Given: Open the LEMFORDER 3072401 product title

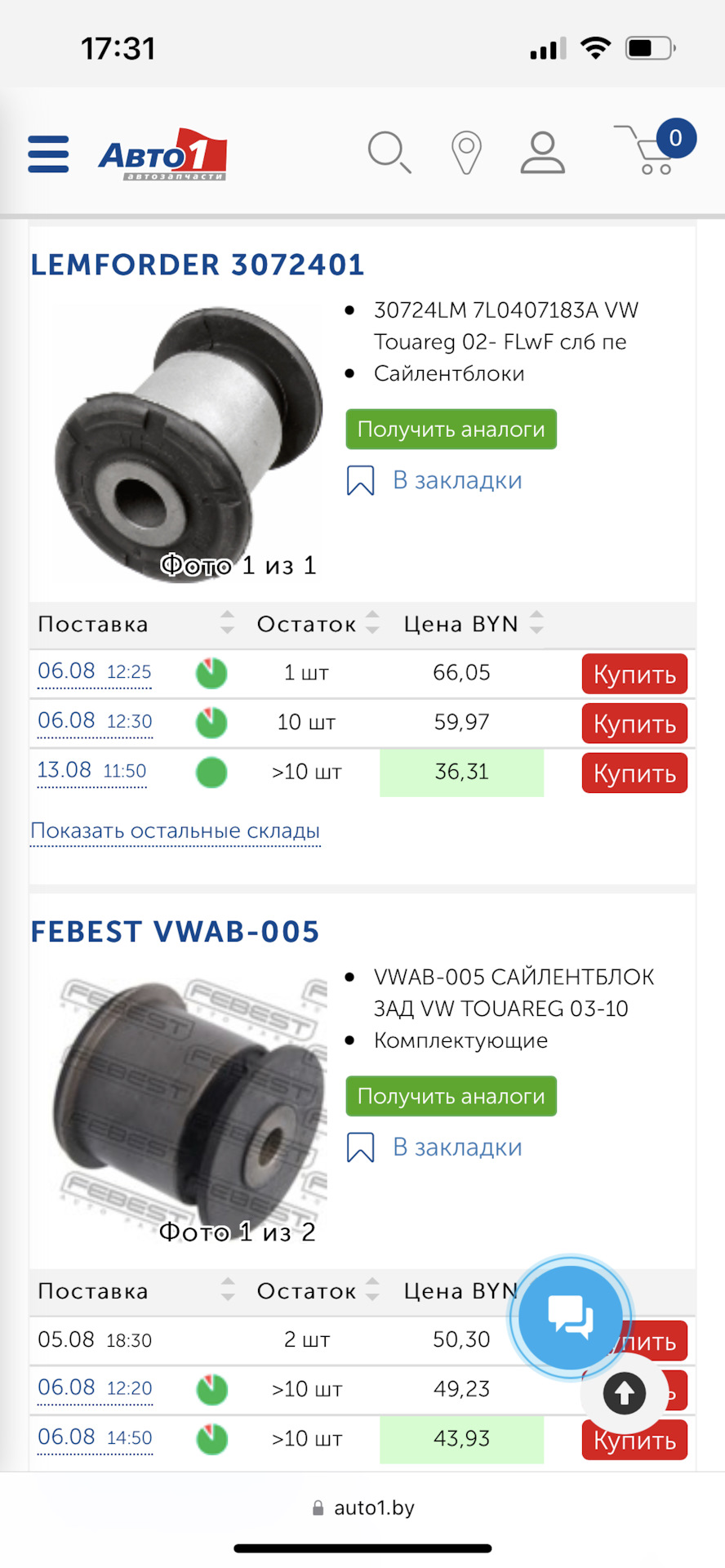Looking at the screenshot, I should [x=198, y=264].
